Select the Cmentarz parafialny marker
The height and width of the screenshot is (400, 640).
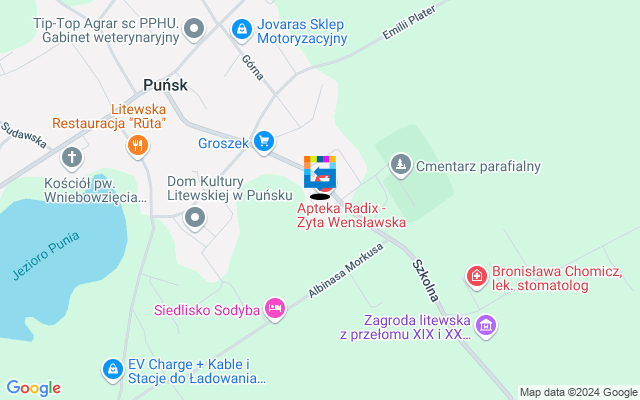400,163
